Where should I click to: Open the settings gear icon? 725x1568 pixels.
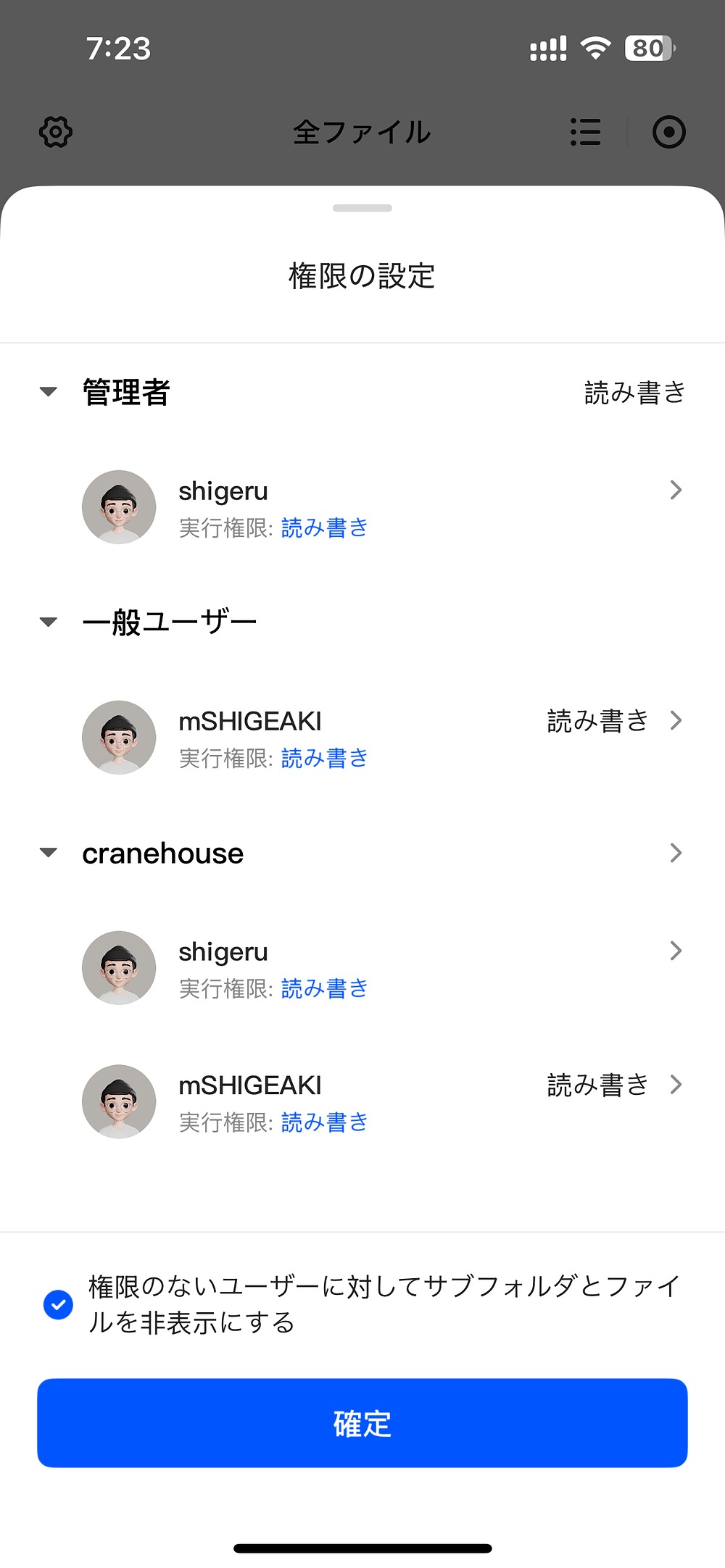click(56, 132)
